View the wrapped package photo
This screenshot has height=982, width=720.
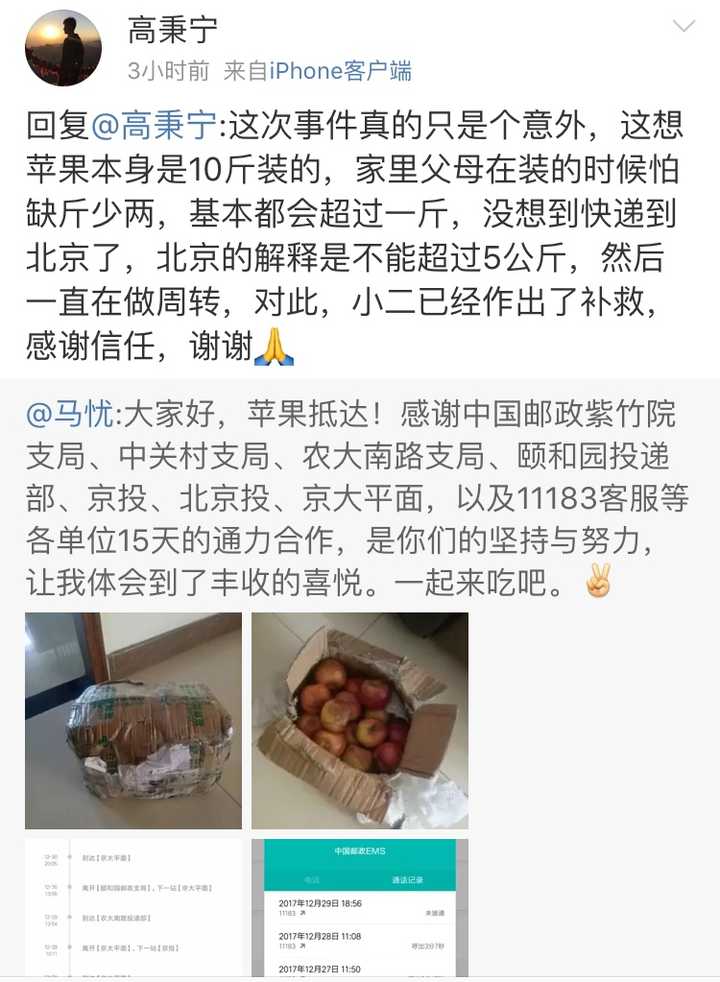pos(133,720)
